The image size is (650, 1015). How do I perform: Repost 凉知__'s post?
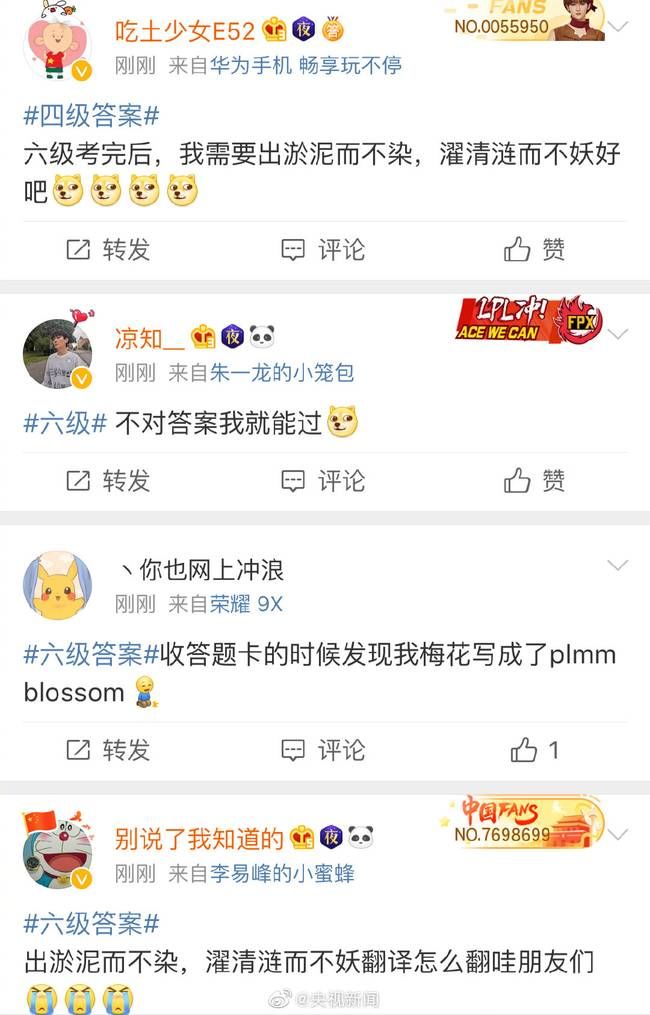[108, 481]
